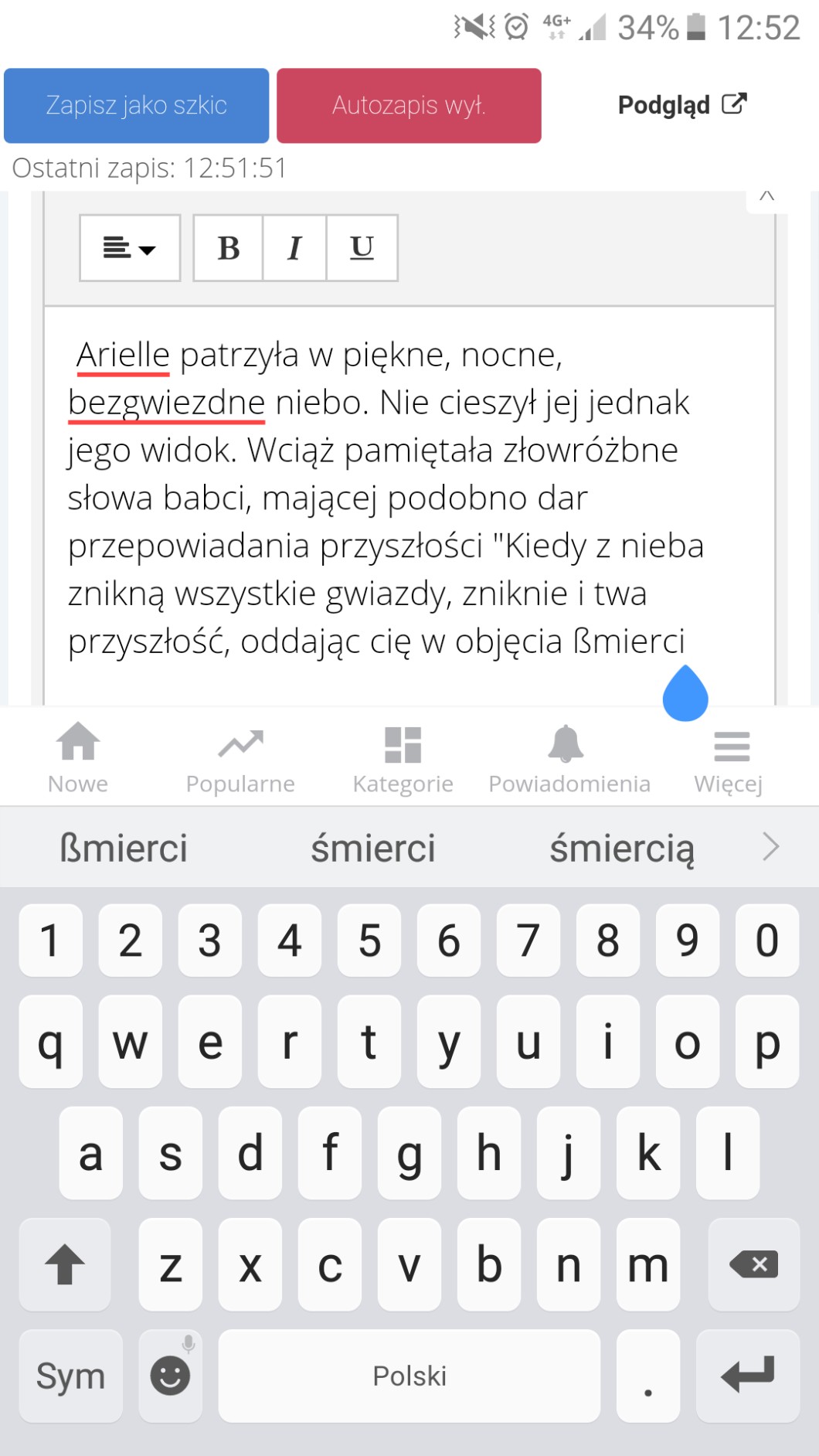Viewport: 819px width, 1456px height.
Task: Check Powiadomienia notifications
Action: (x=569, y=757)
